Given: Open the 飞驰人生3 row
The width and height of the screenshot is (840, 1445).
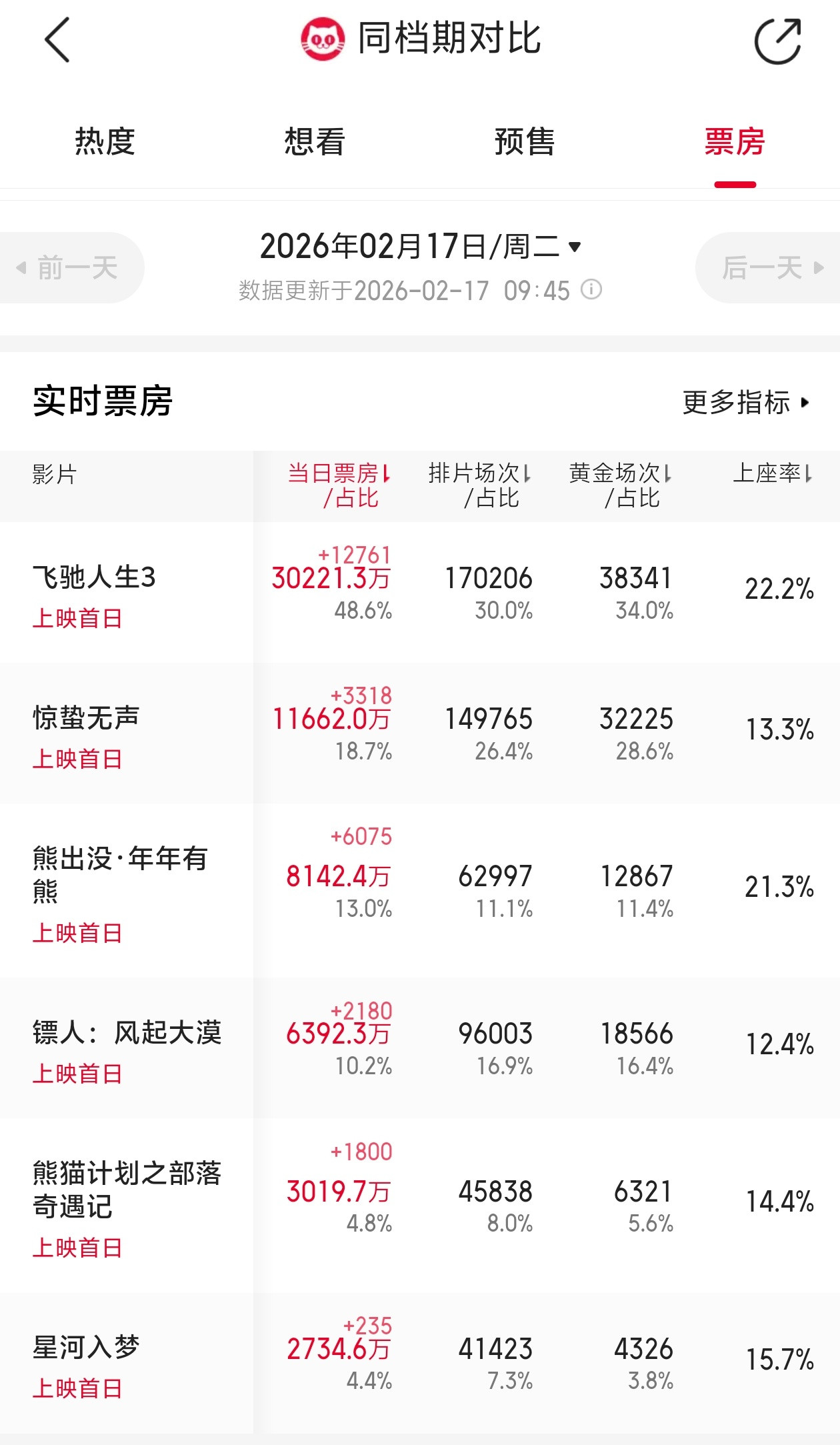Looking at the screenshot, I should pos(420,591).
